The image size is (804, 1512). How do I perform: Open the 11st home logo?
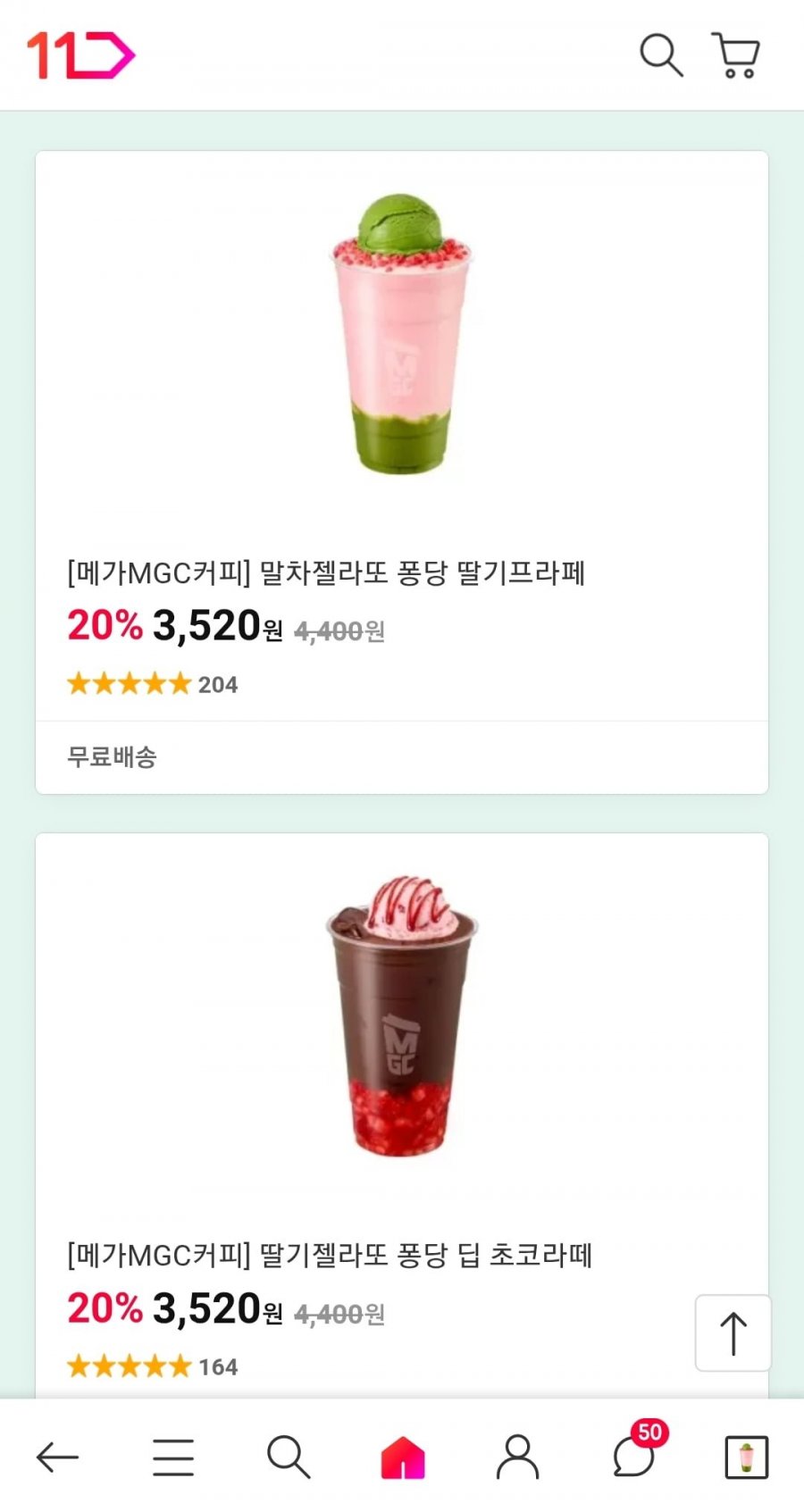pyautogui.click(x=80, y=55)
